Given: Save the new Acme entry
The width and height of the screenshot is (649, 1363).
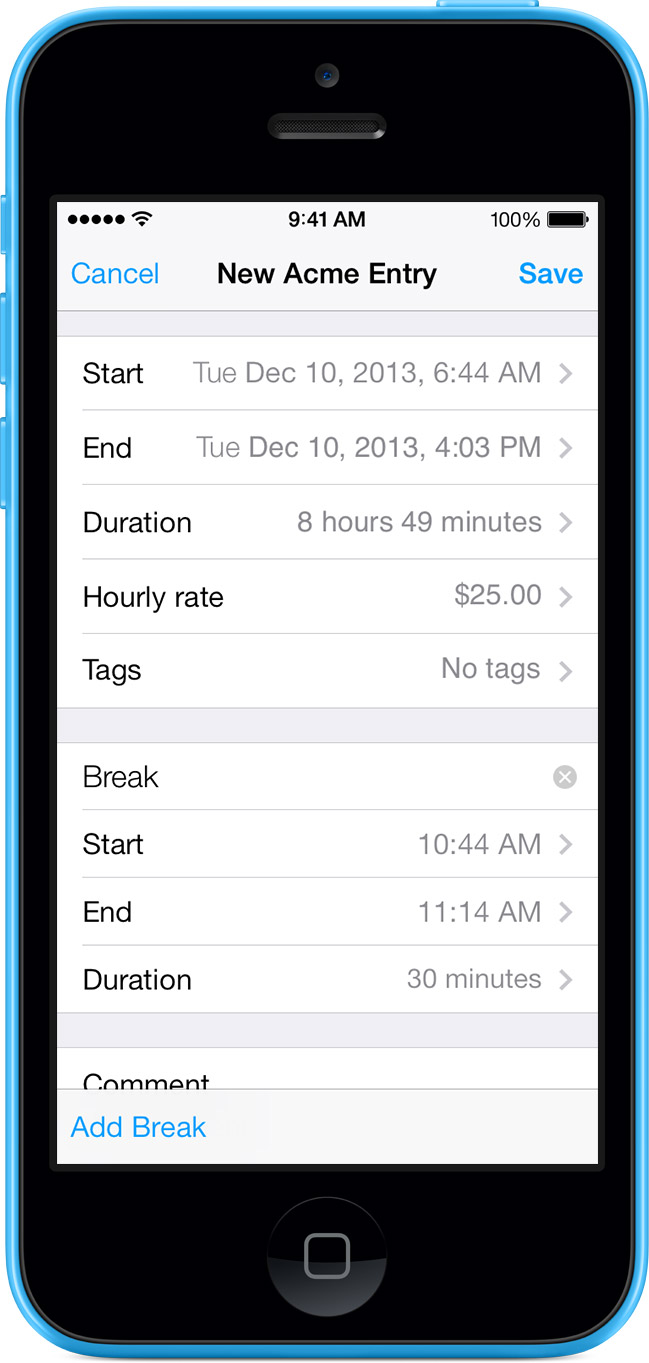Looking at the screenshot, I should pyautogui.click(x=550, y=274).
